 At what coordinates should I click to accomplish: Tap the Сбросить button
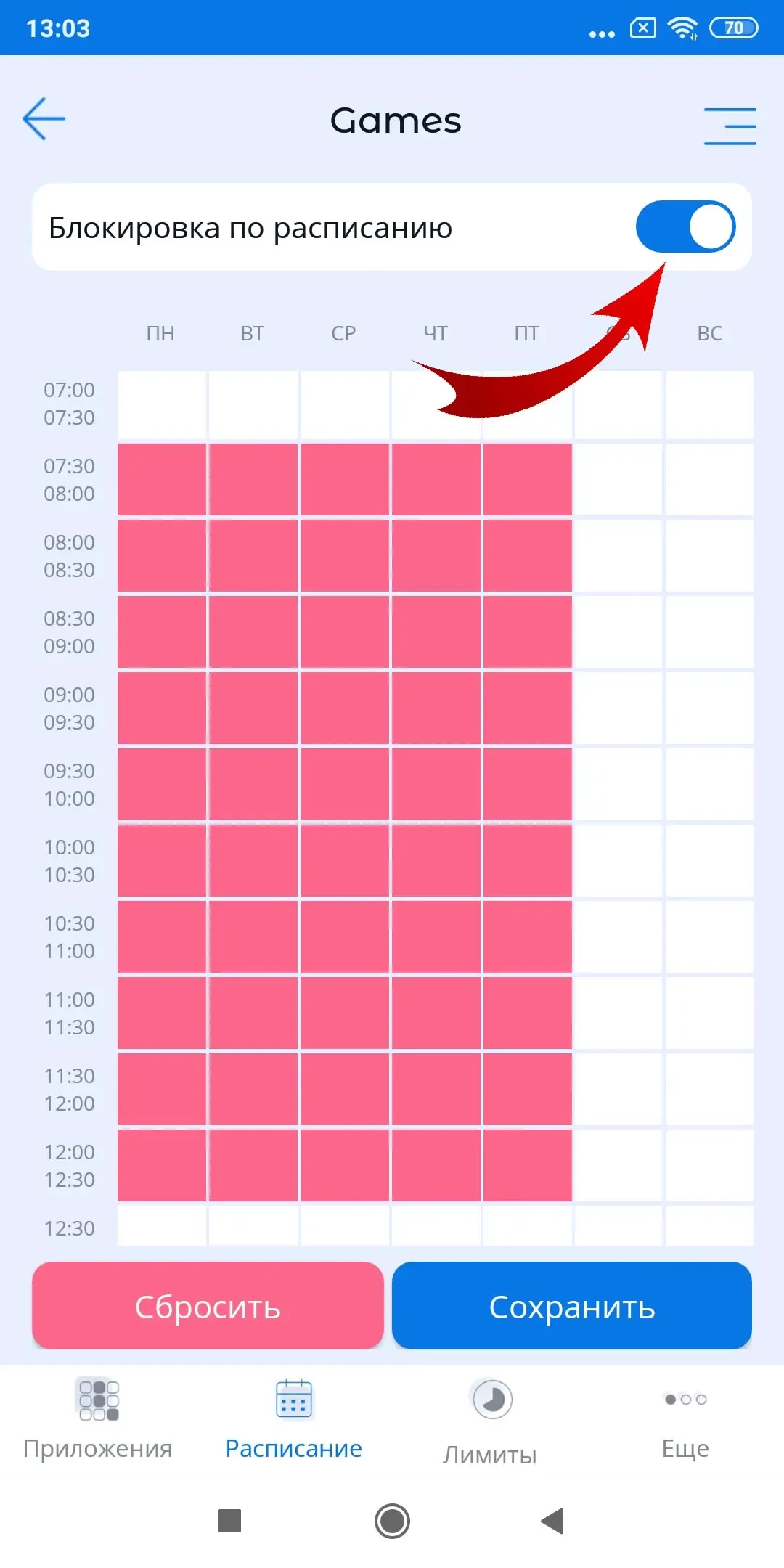tap(208, 1305)
